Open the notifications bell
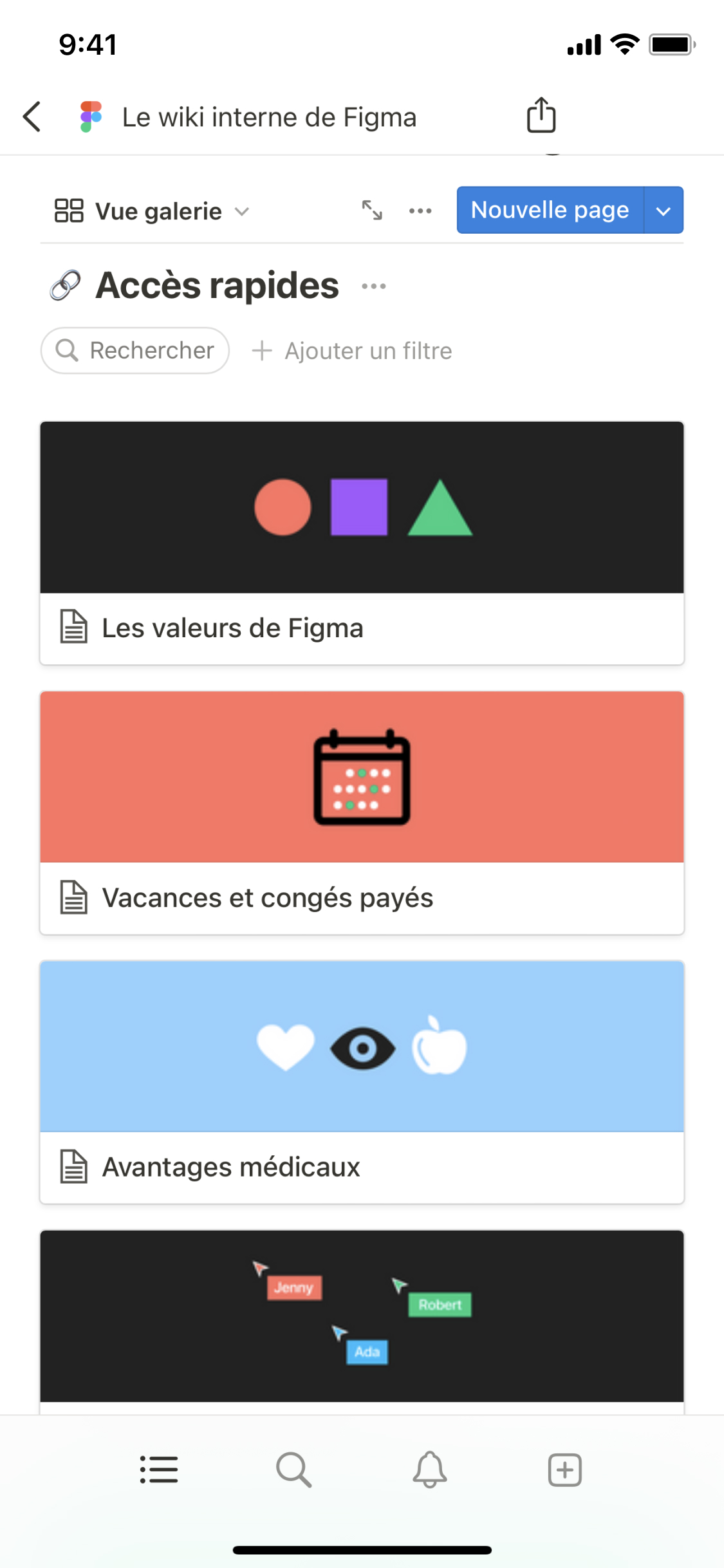Screen dimensions: 724x1568 click(x=429, y=1470)
